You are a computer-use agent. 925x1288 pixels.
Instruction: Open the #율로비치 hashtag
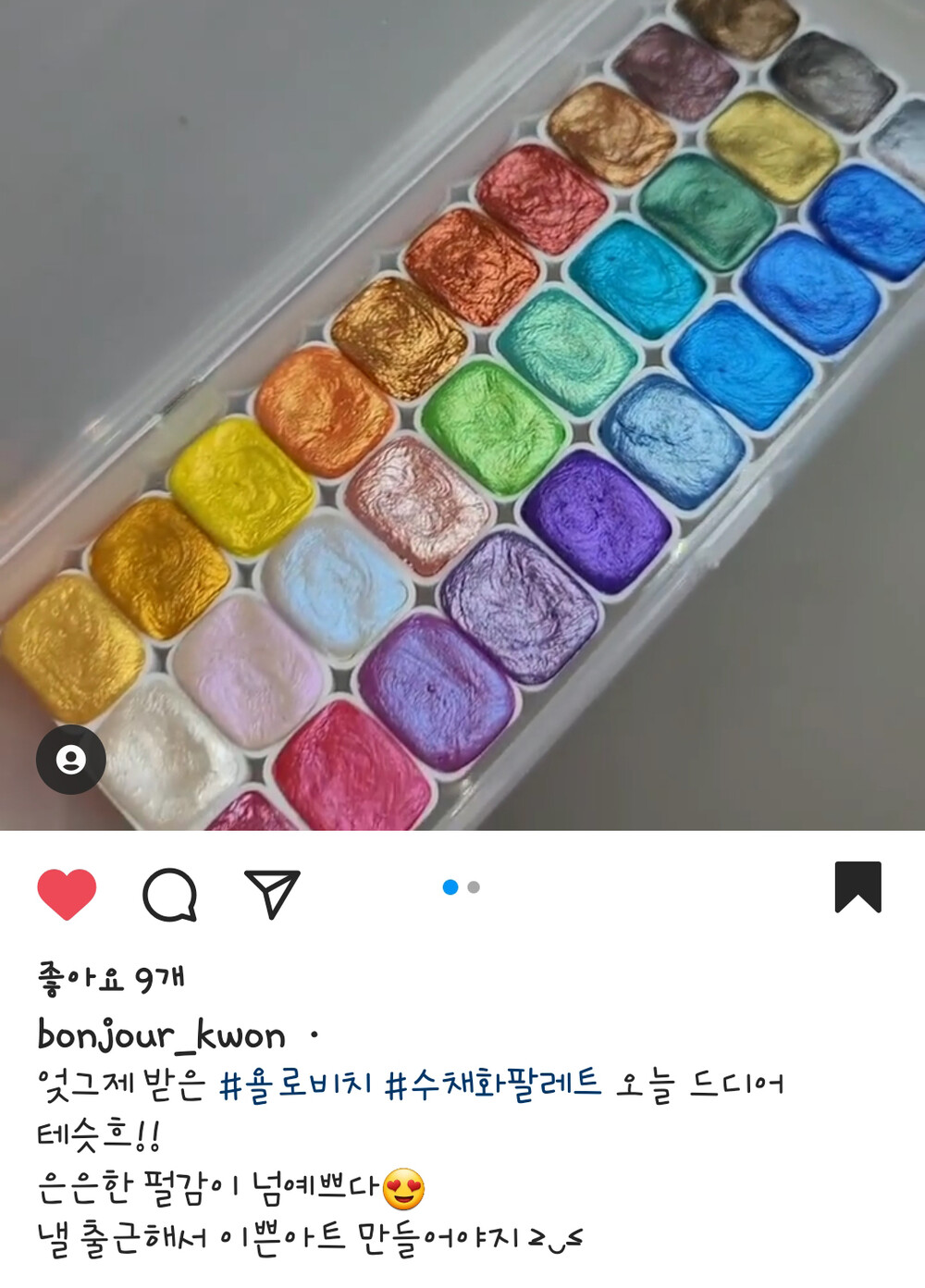tap(295, 1084)
